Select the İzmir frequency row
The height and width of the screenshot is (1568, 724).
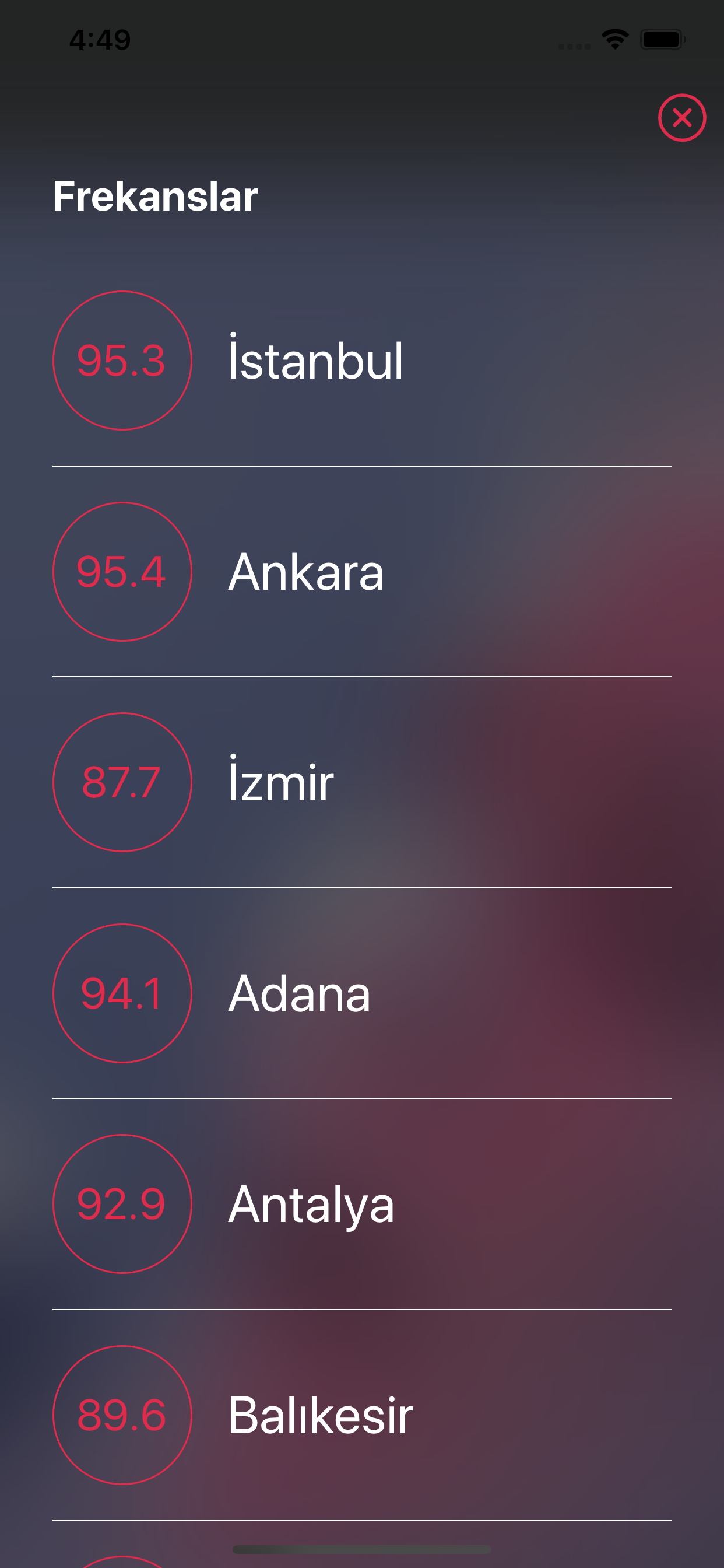pos(282,782)
